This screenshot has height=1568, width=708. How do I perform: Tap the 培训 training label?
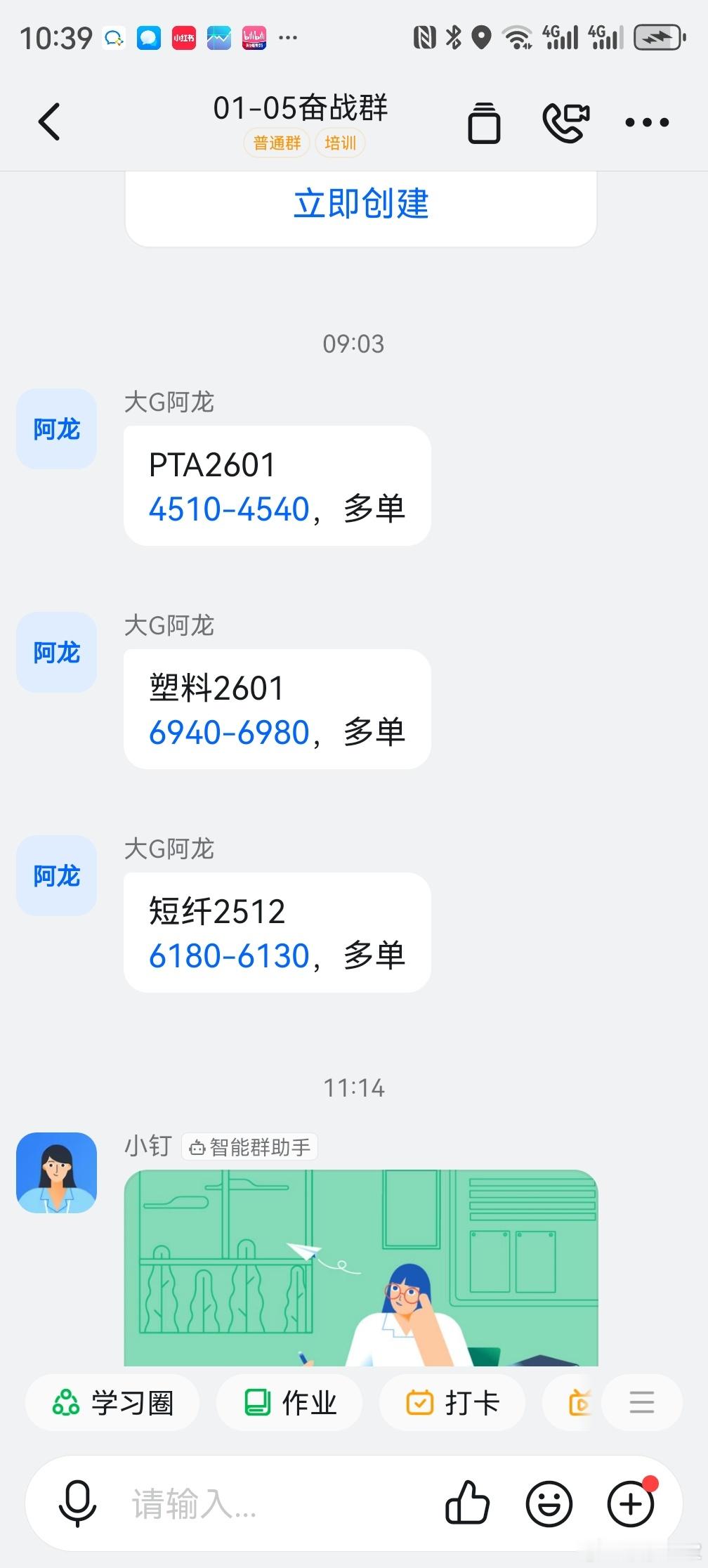pos(339,143)
